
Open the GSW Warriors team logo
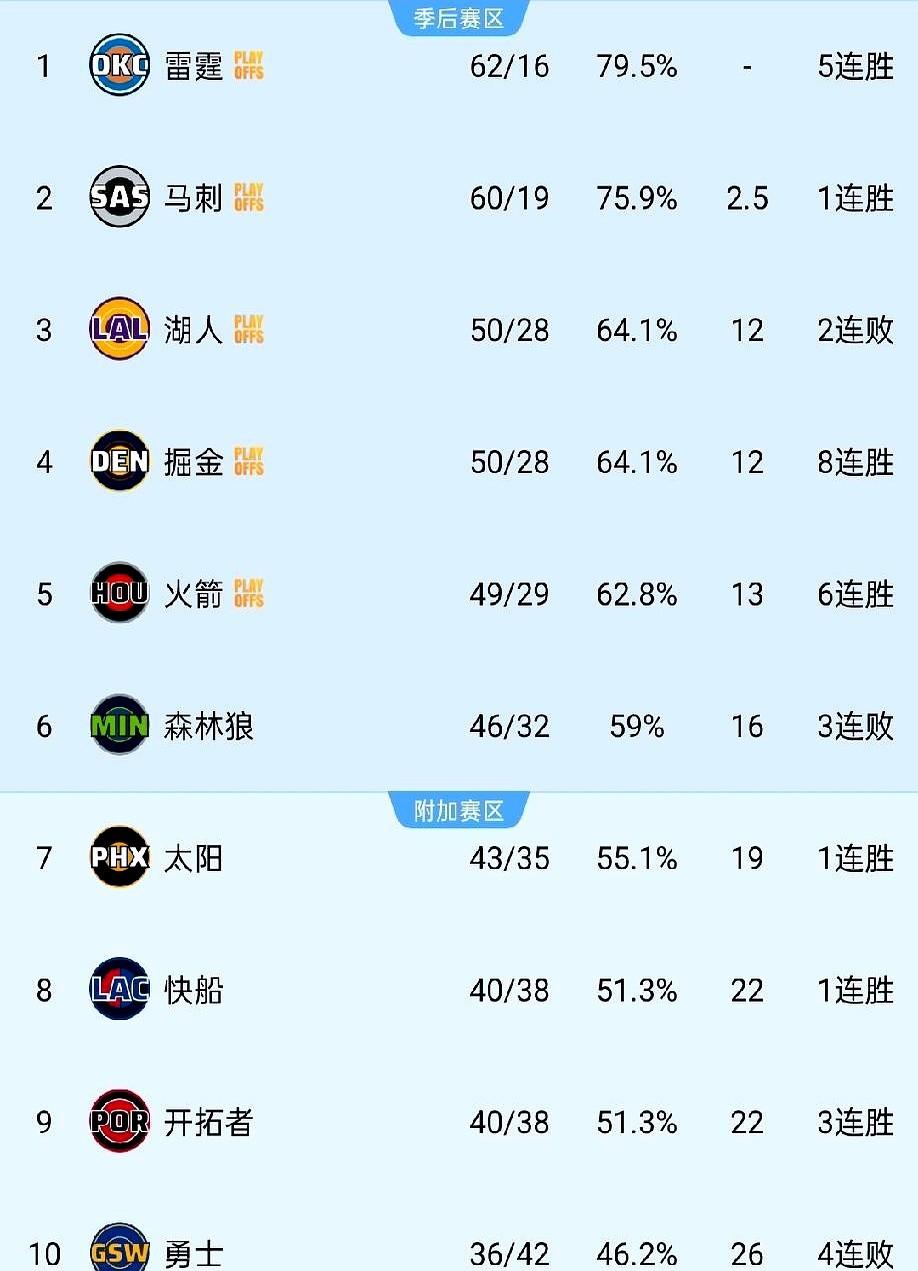tap(119, 1250)
